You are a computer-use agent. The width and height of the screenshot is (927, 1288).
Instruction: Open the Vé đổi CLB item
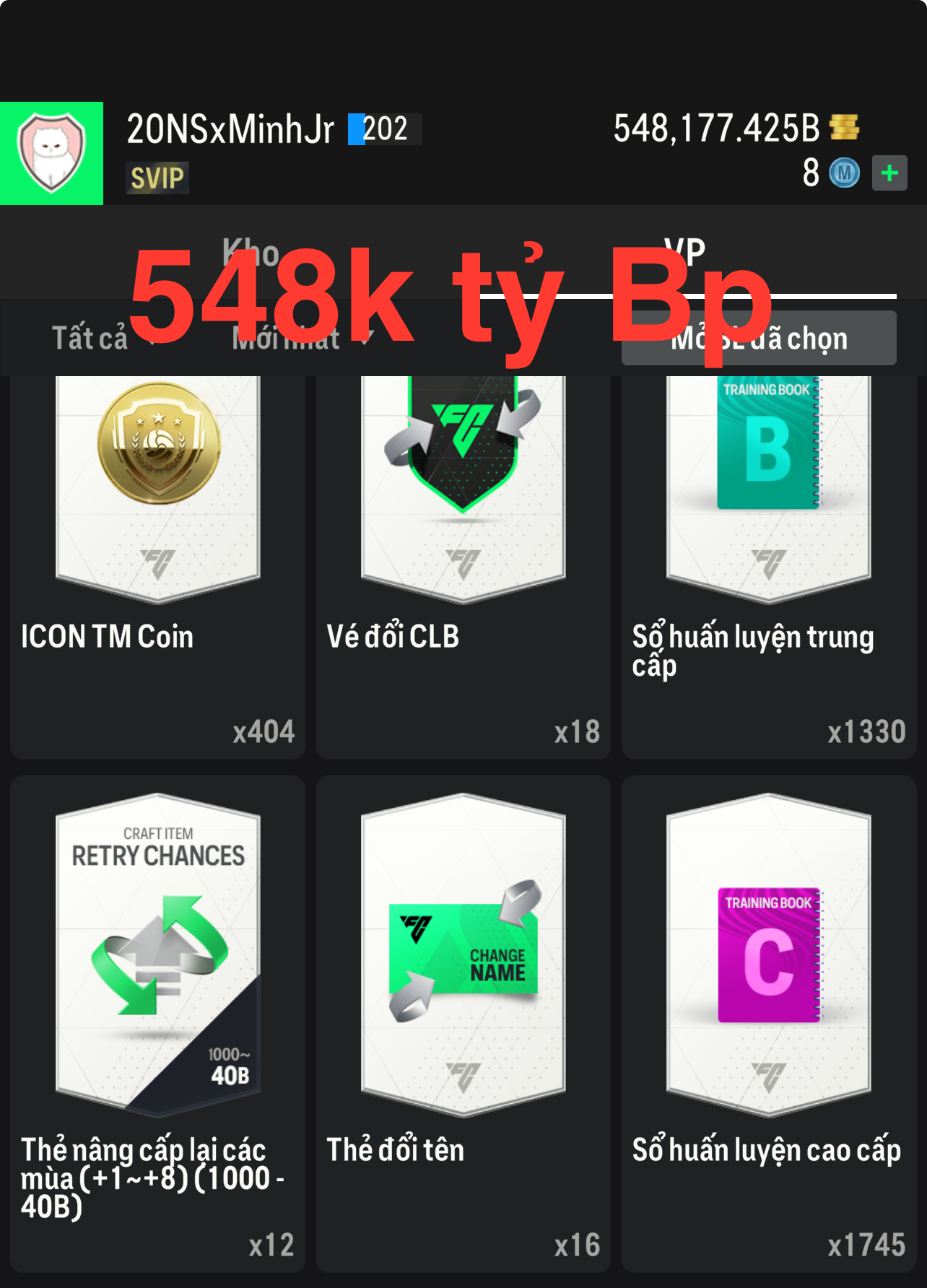click(463, 563)
